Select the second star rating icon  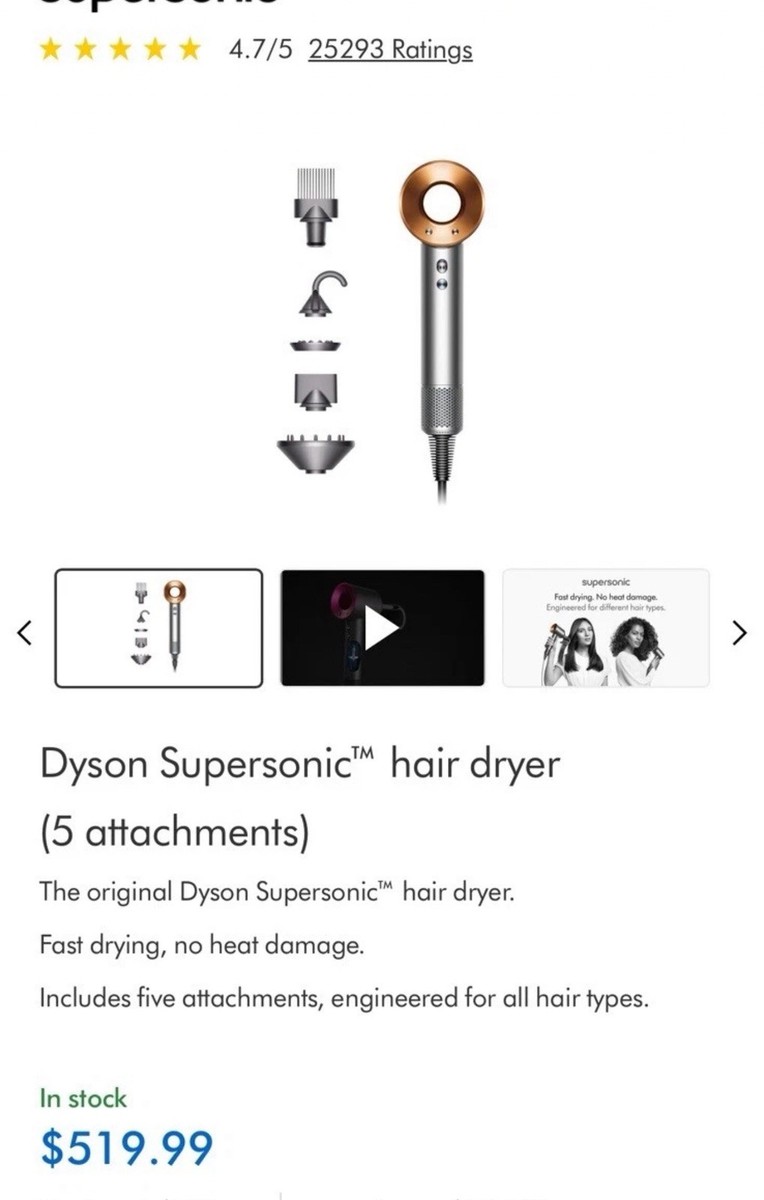coord(84,47)
